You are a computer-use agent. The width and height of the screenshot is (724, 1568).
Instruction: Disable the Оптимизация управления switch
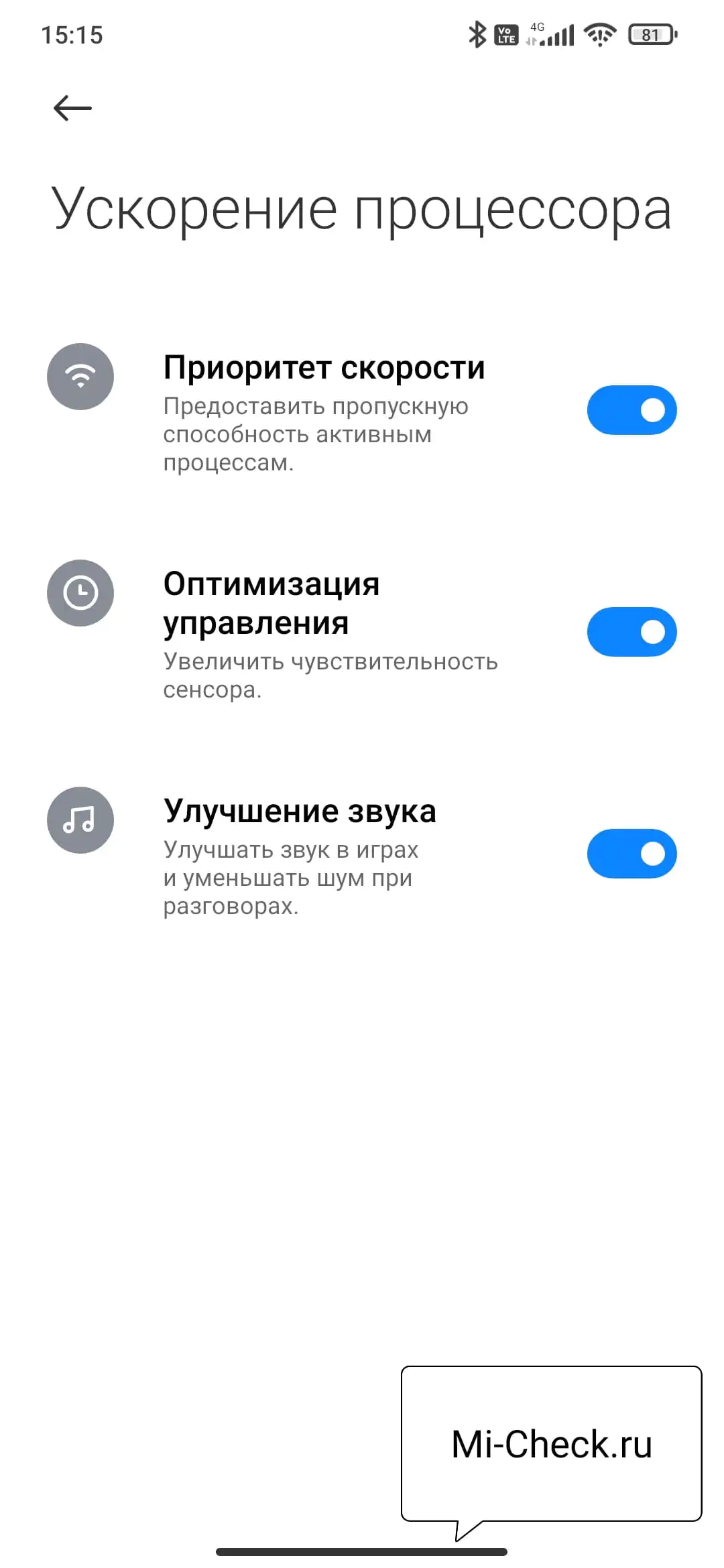(x=631, y=632)
